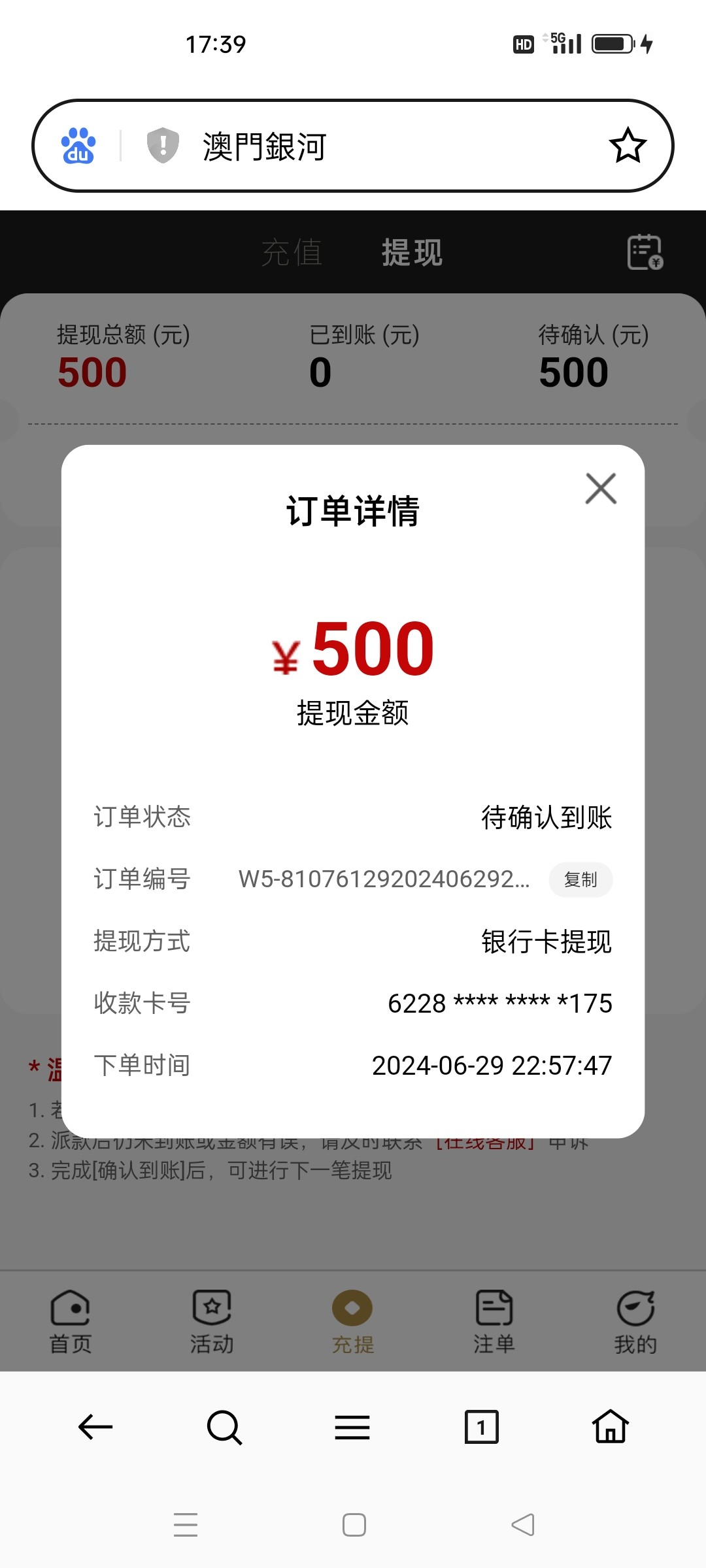Image resolution: width=706 pixels, height=1568 pixels.
Task: Tap the star to bookmark this page
Action: pyautogui.click(x=628, y=145)
